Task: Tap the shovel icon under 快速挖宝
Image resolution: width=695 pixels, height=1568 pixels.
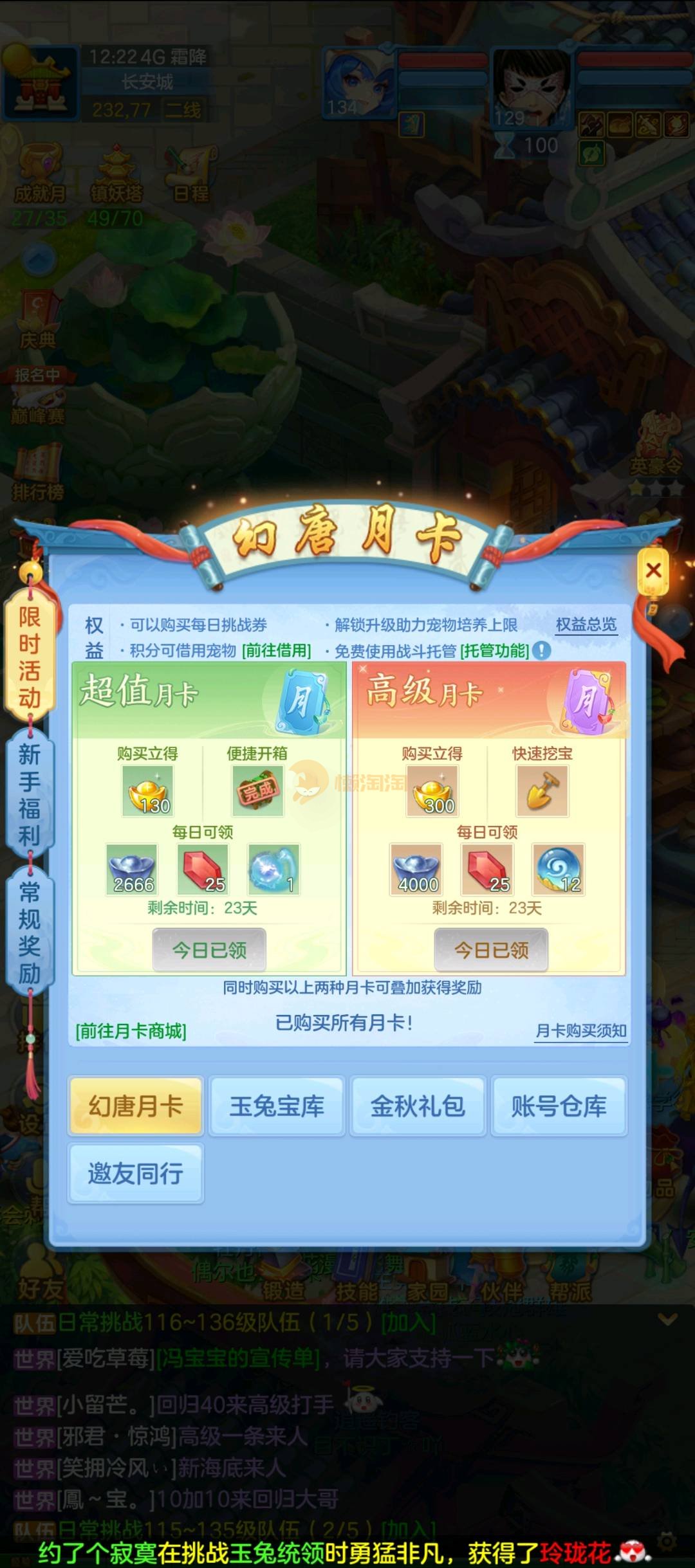Action: pyautogui.click(x=542, y=792)
